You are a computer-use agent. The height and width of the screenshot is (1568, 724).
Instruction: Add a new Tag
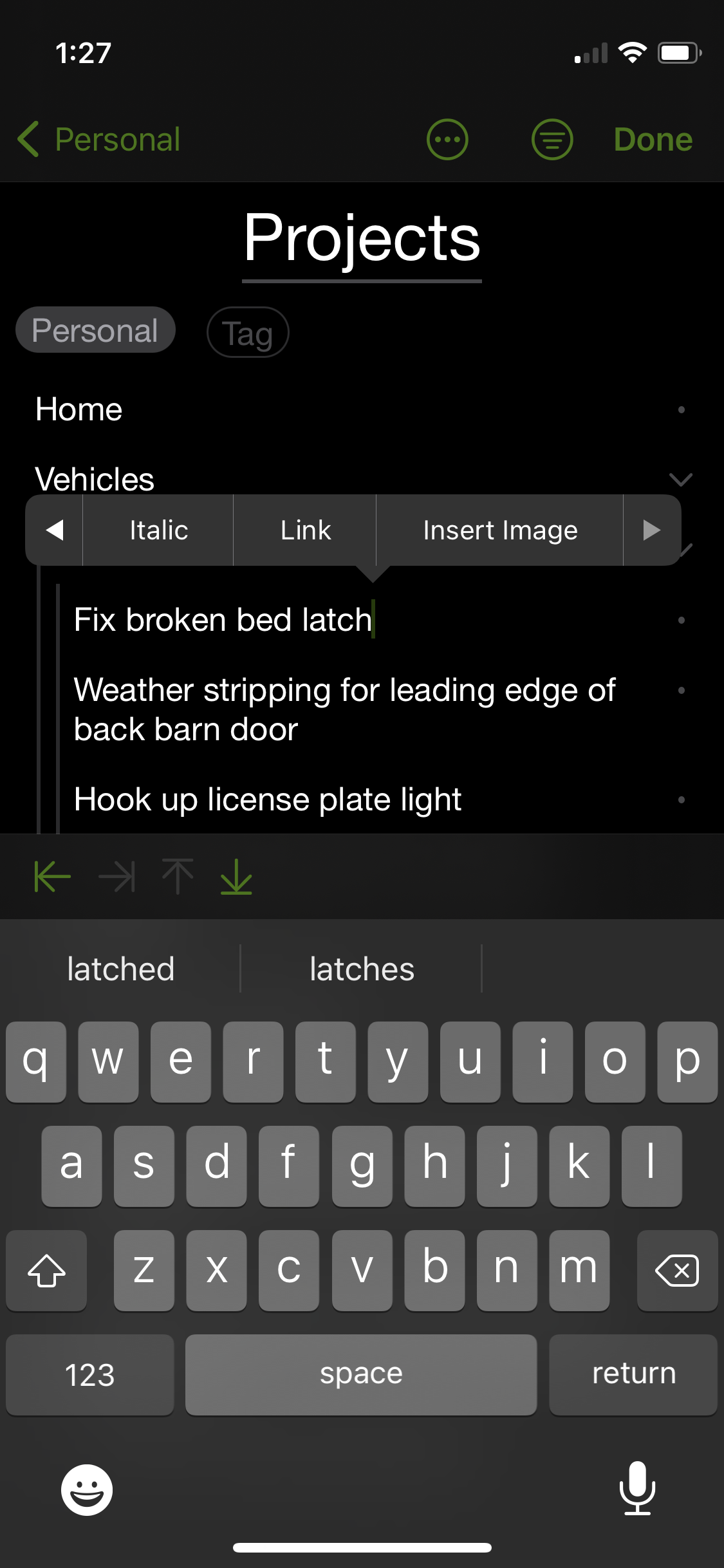point(248,332)
